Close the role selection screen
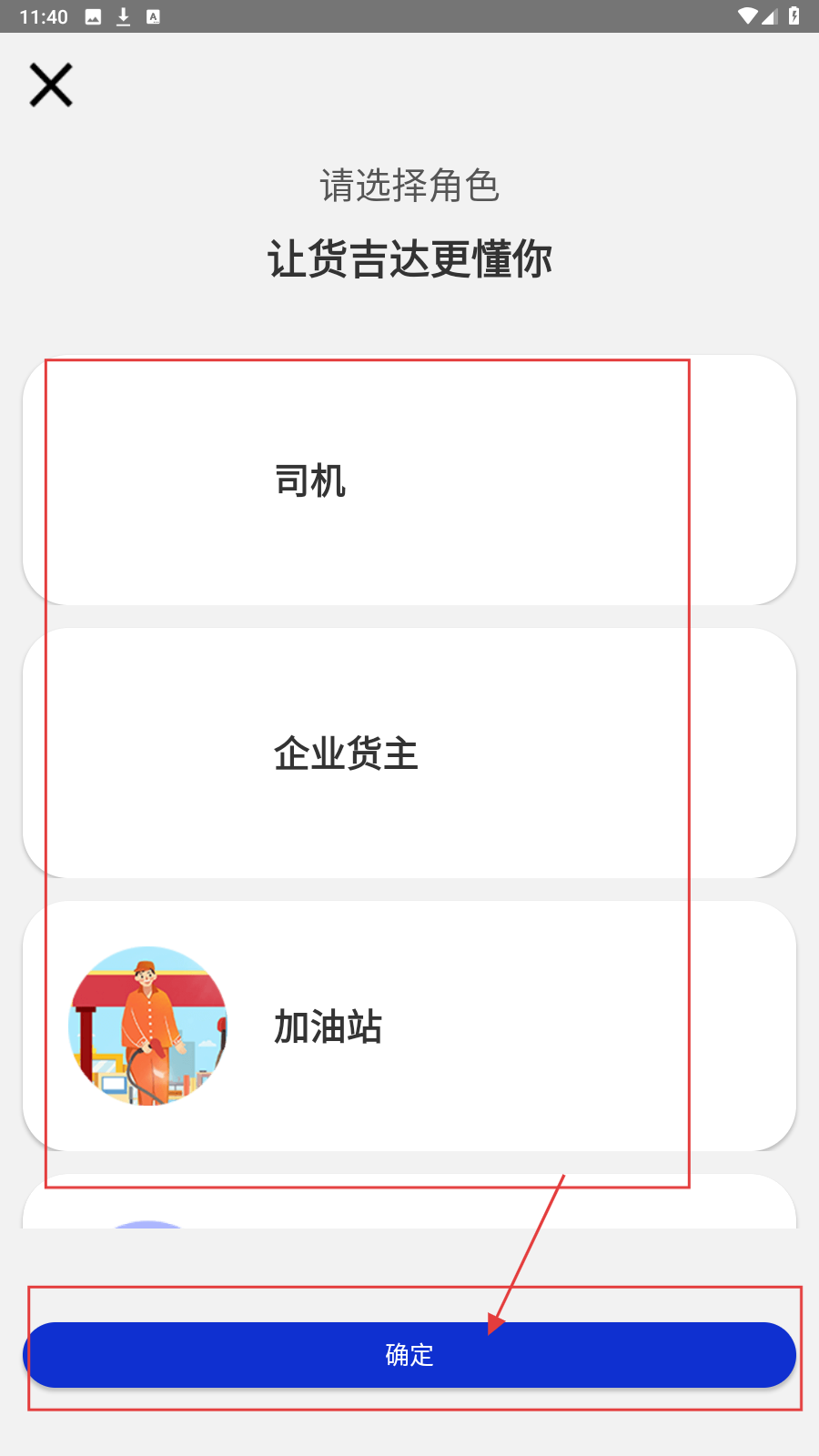The image size is (819, 1456). 51,86
